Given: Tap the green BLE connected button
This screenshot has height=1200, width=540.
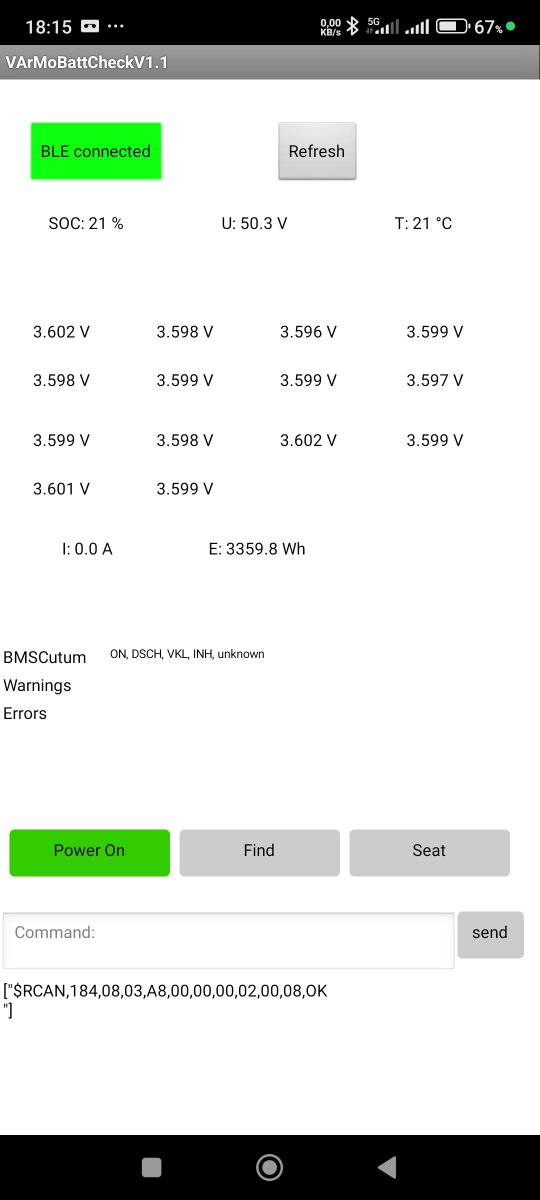Looking at the screenshot, I should [96, 151].
